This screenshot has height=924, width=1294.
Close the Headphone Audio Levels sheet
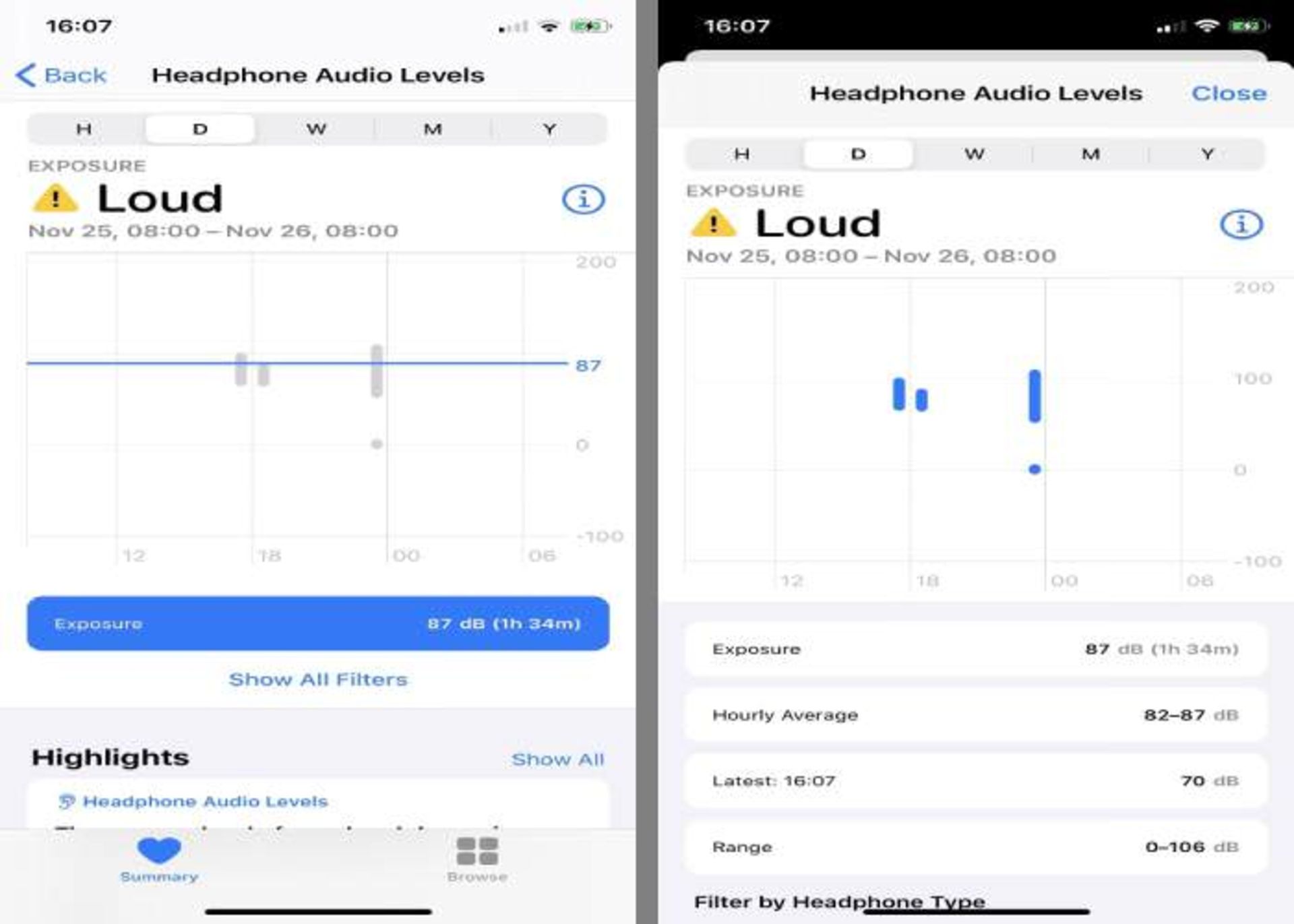point(1228,93)
